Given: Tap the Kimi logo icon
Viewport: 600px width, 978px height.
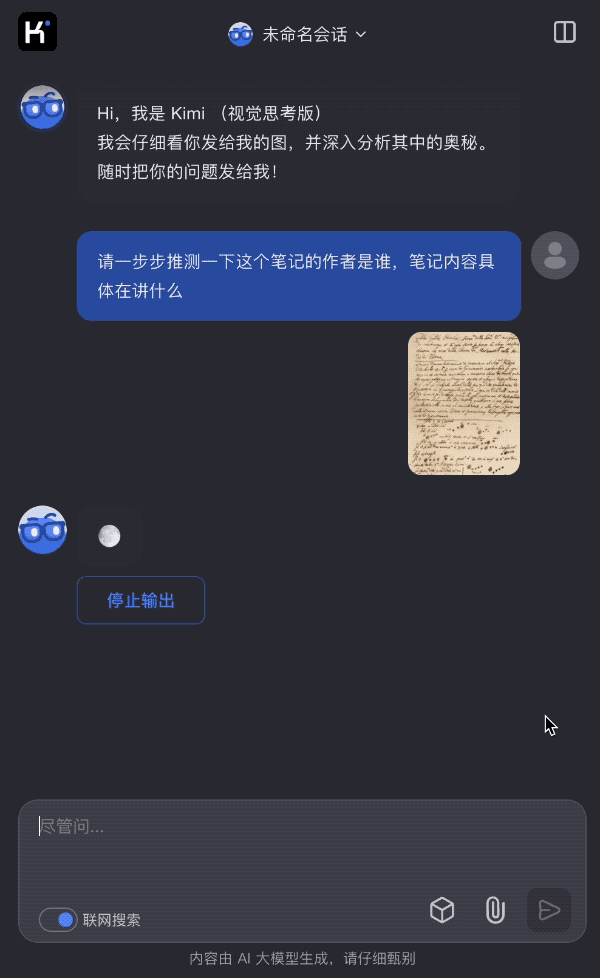Looking at the screenshot, I should (x=37, y=32).
